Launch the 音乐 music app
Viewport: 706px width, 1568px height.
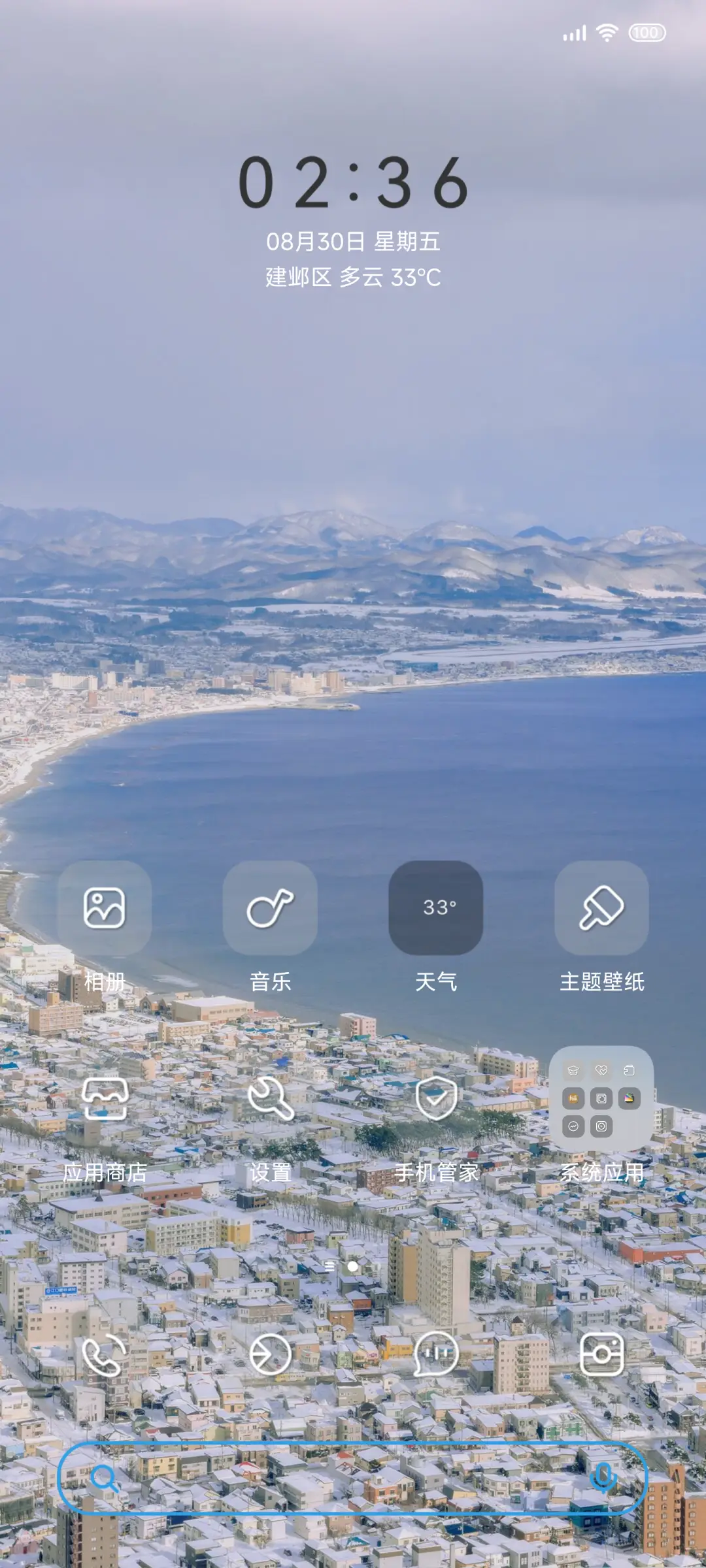(271, 908)
